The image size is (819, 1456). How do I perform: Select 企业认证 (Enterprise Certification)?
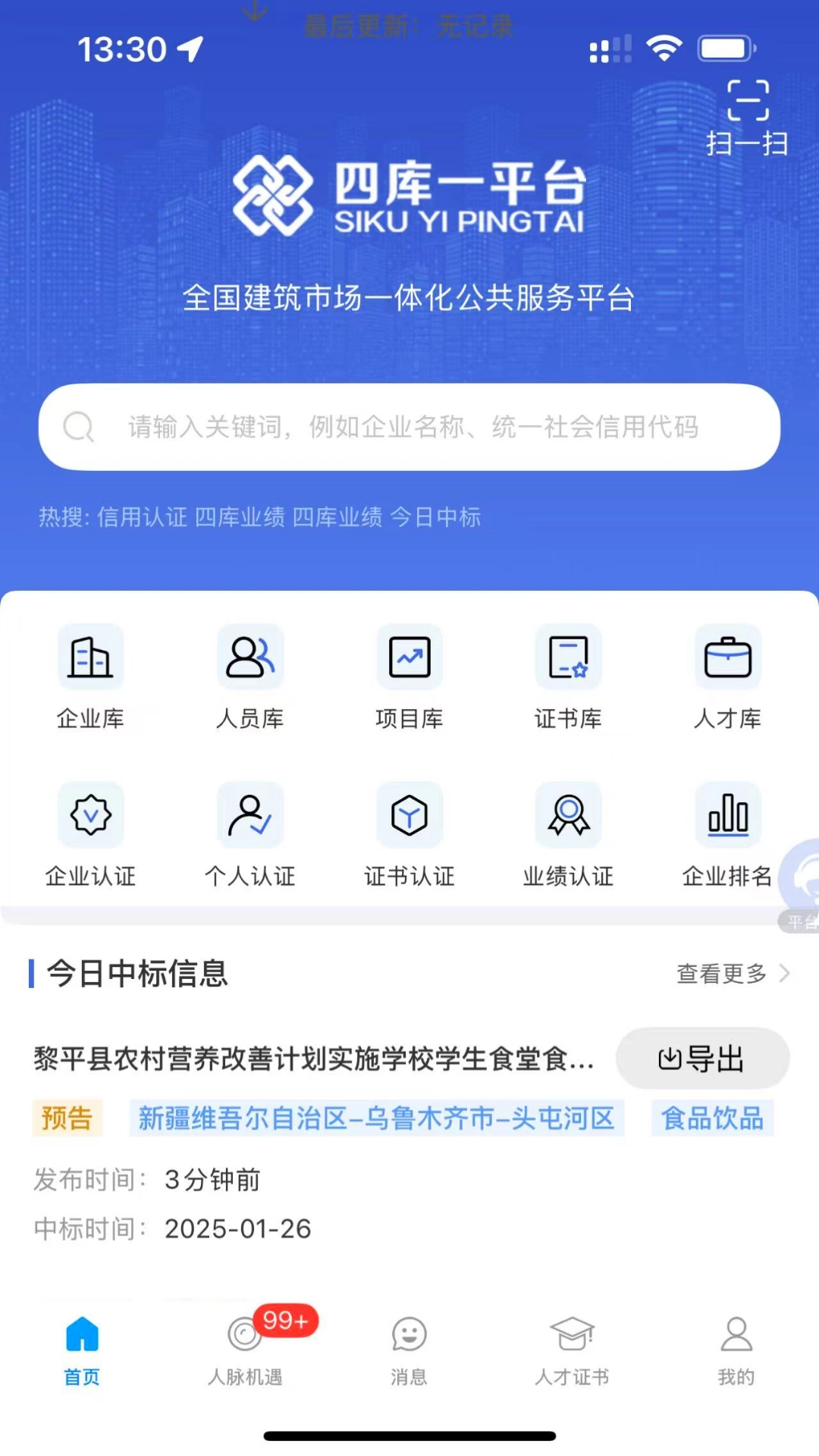[x=90, y=834]
